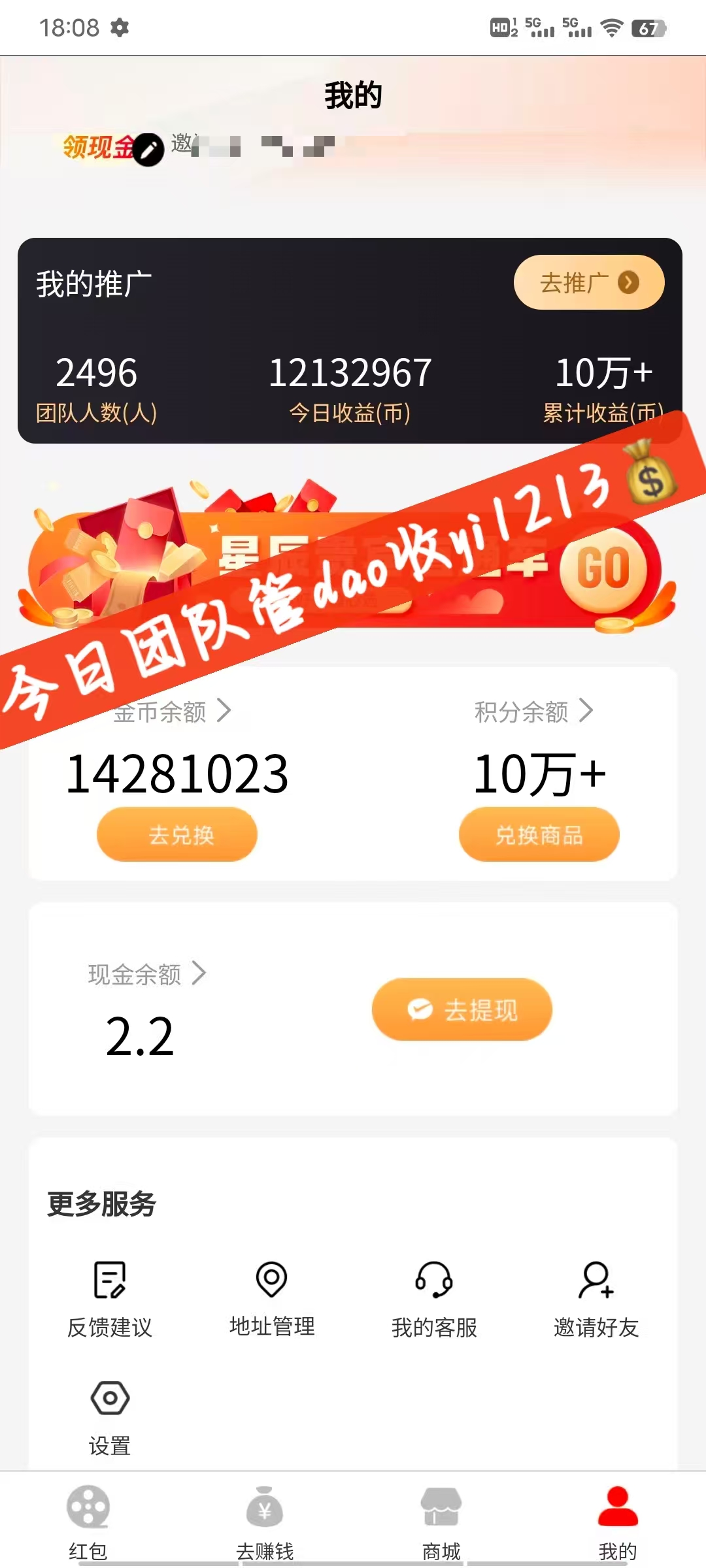This screenshot has width=706, height=1568.
Task: Tap the battery indicator showing 67
Action: click(650, 27)
